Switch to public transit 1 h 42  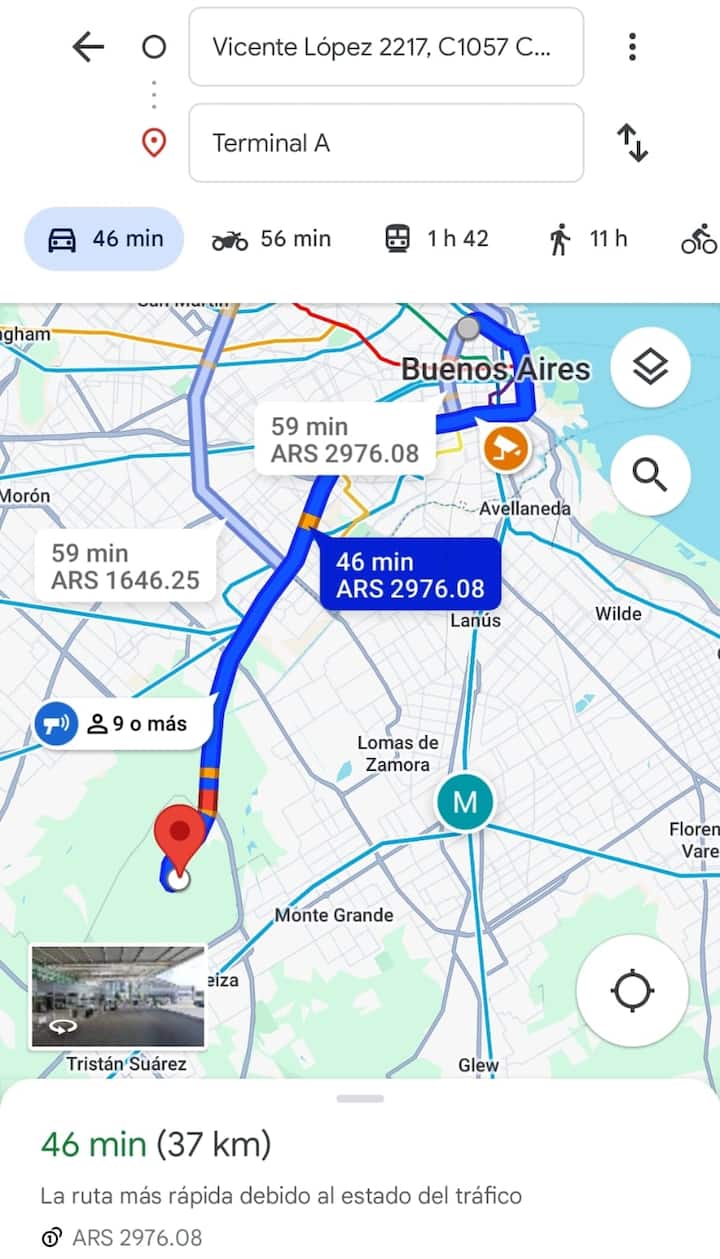click(437, 239)
